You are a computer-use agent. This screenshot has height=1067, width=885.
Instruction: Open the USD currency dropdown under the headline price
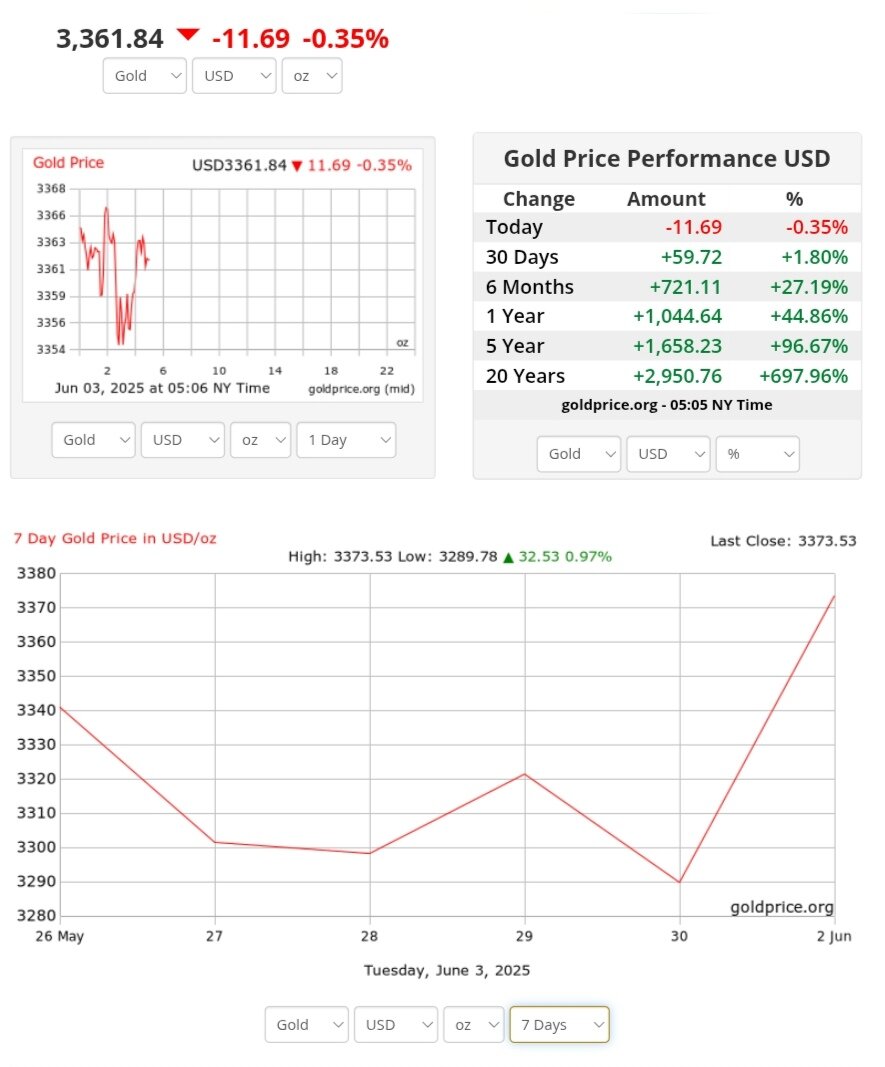(234, 76)
